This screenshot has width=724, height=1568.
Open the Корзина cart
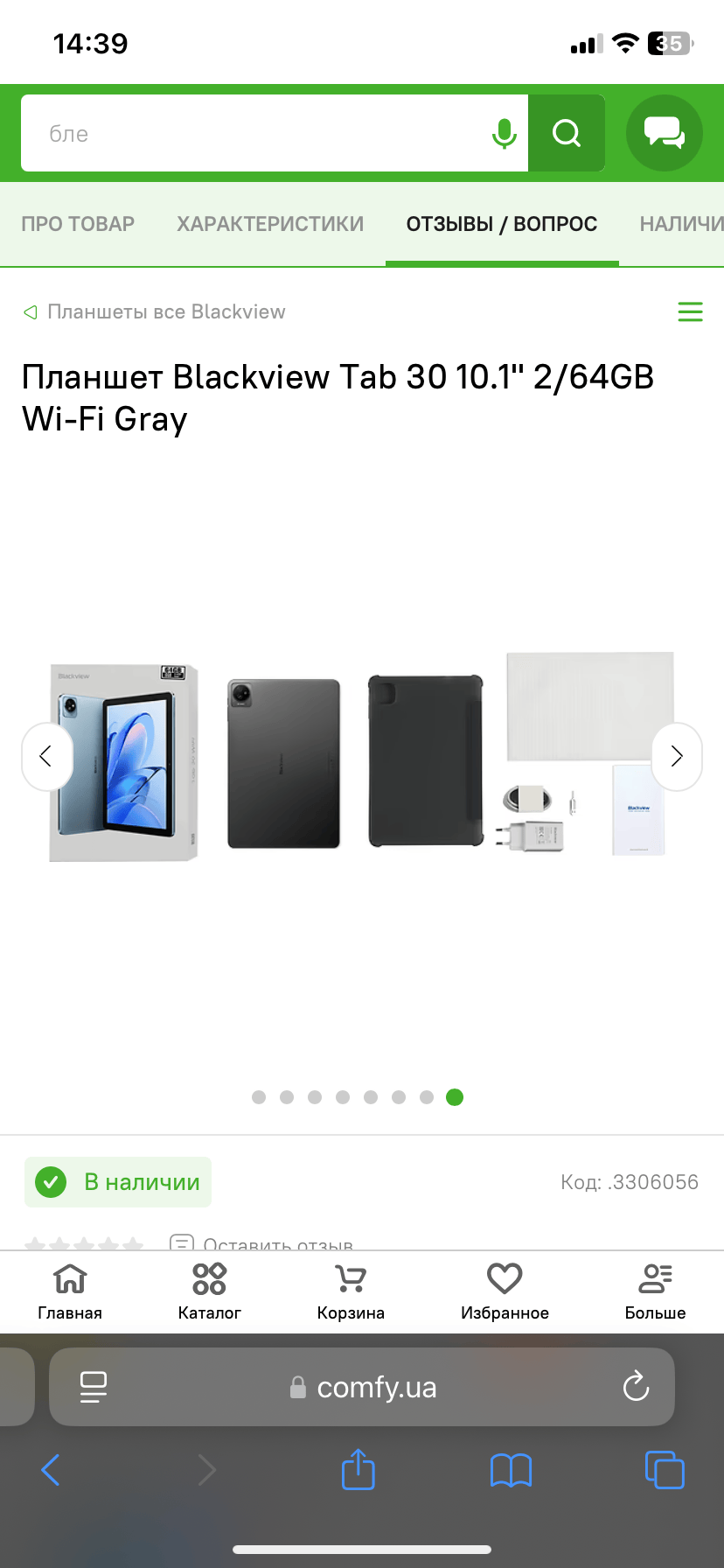[x=351, y=1291]
